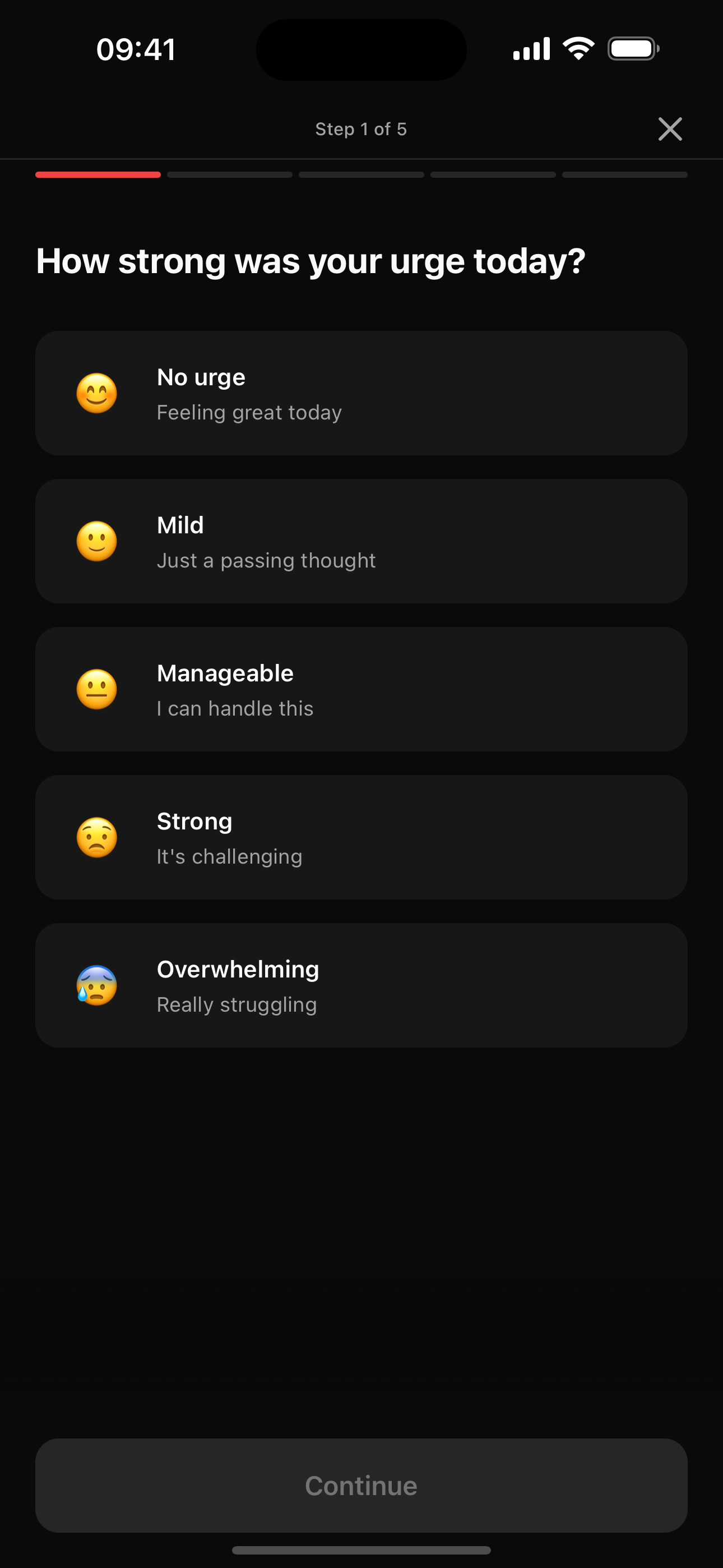Select the Overwhelming option
Viewport: 723px width, 1568px height.
(x=361, y=985)
